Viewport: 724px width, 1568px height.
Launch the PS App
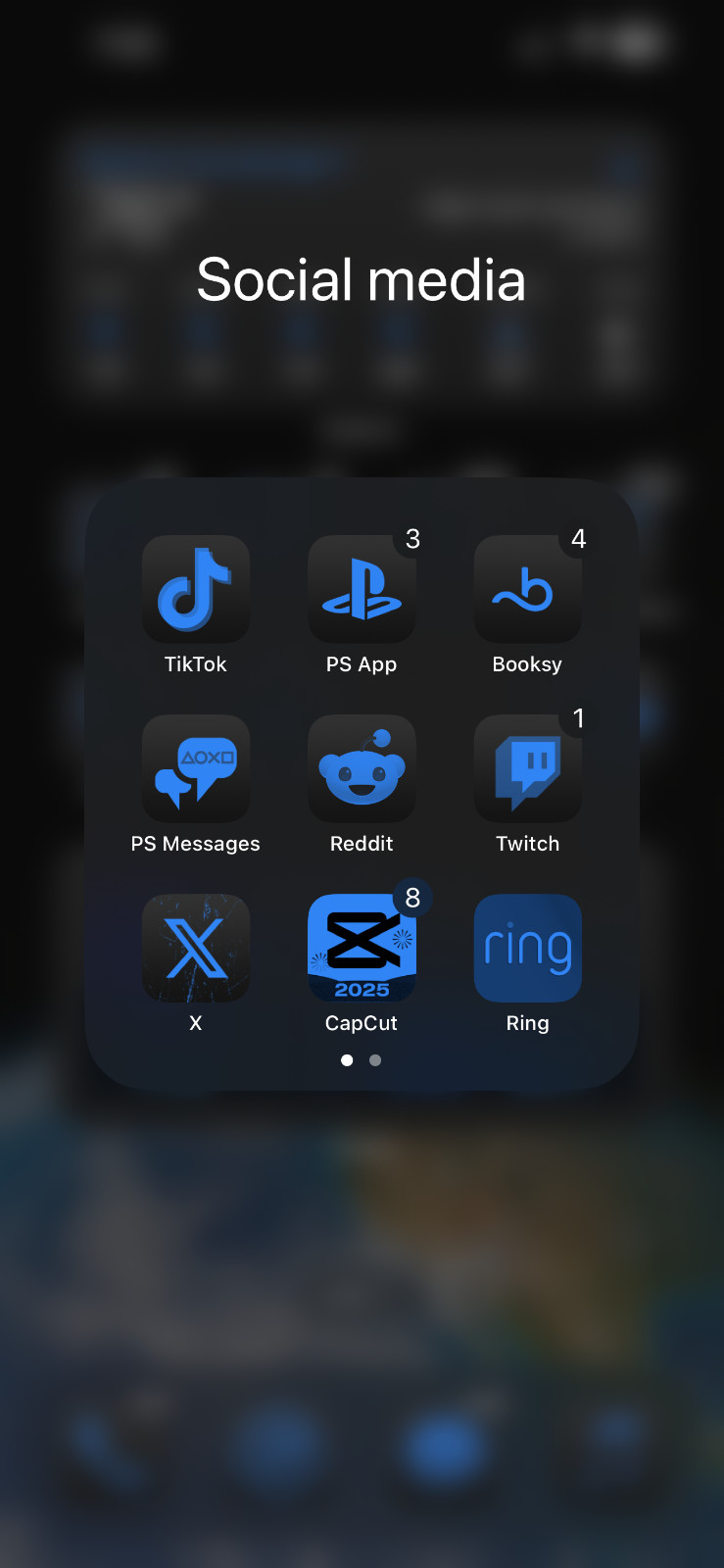click(x=362, y=589)
